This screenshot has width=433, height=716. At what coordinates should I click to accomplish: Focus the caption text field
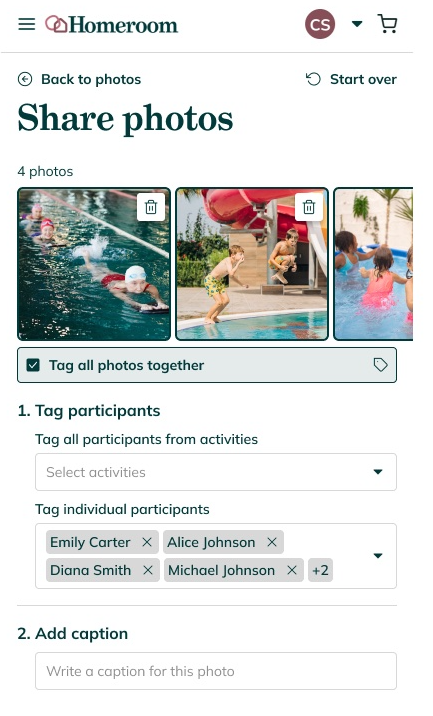coord(216,671)
